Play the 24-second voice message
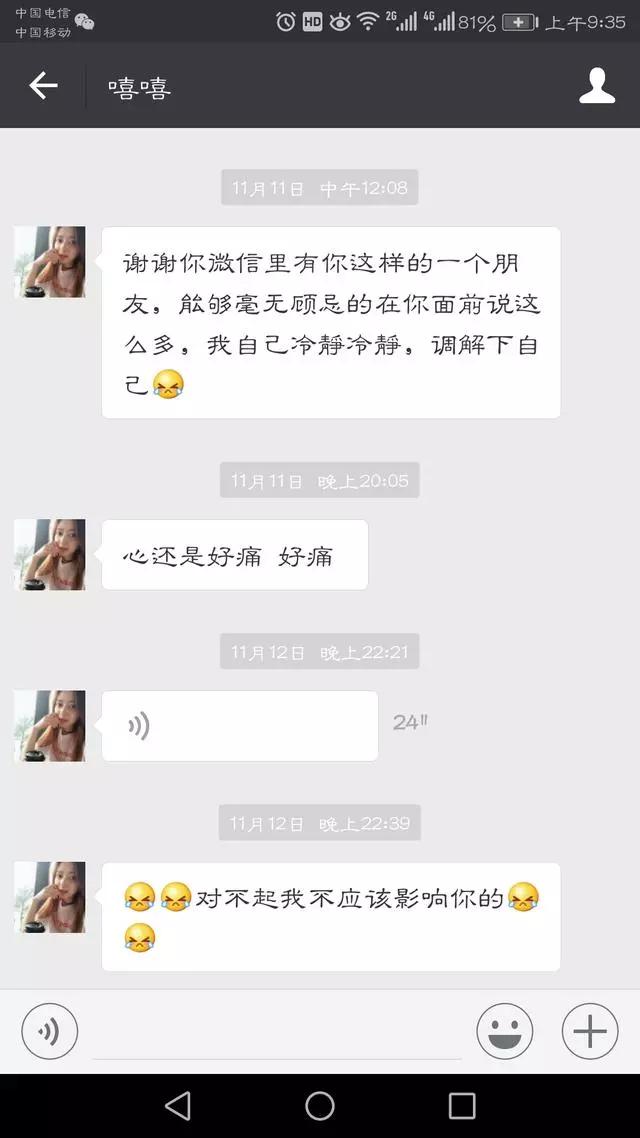640x1138 pixels. click(x=239, y=725)
